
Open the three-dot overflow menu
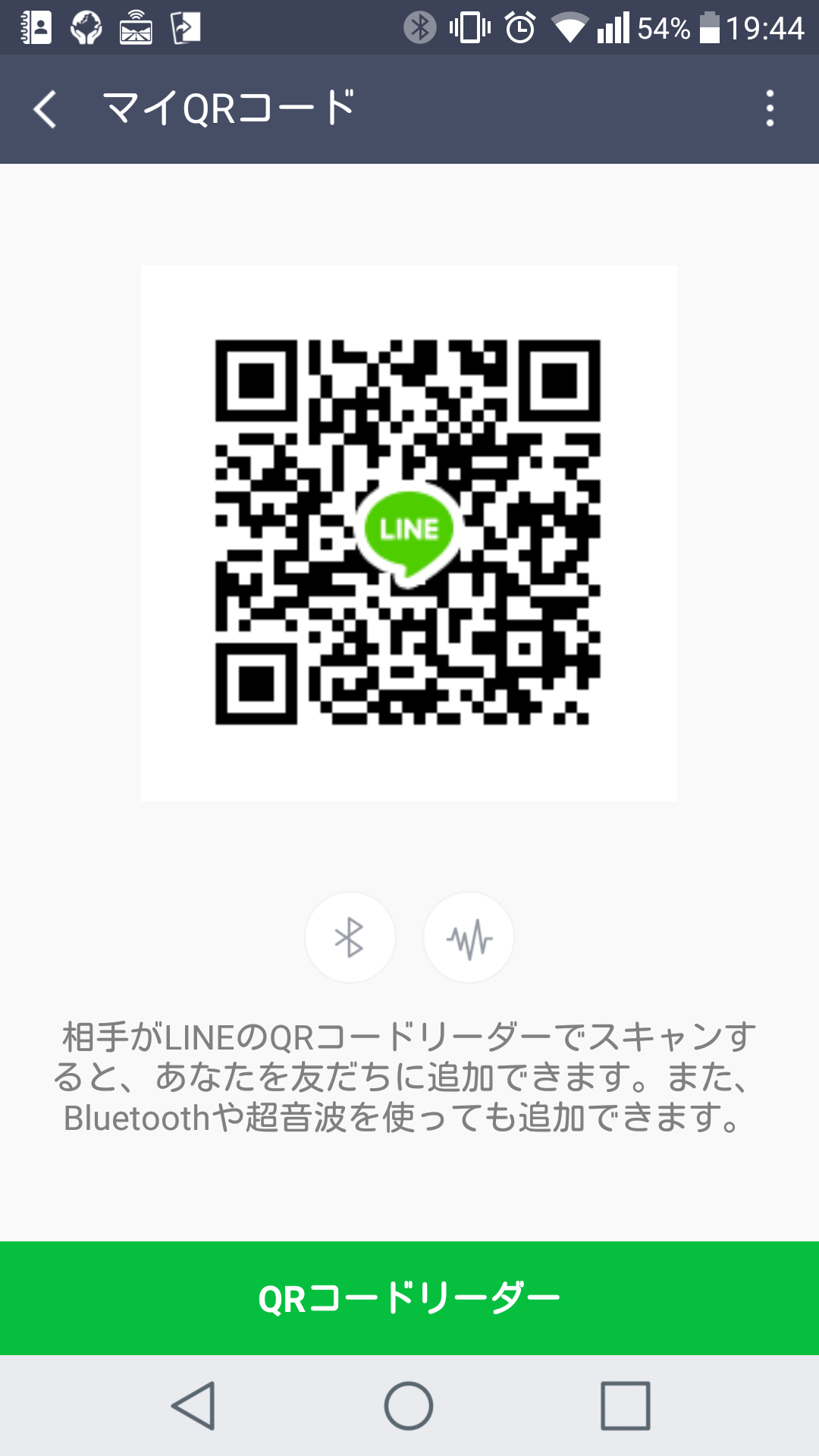coord(770,109)
